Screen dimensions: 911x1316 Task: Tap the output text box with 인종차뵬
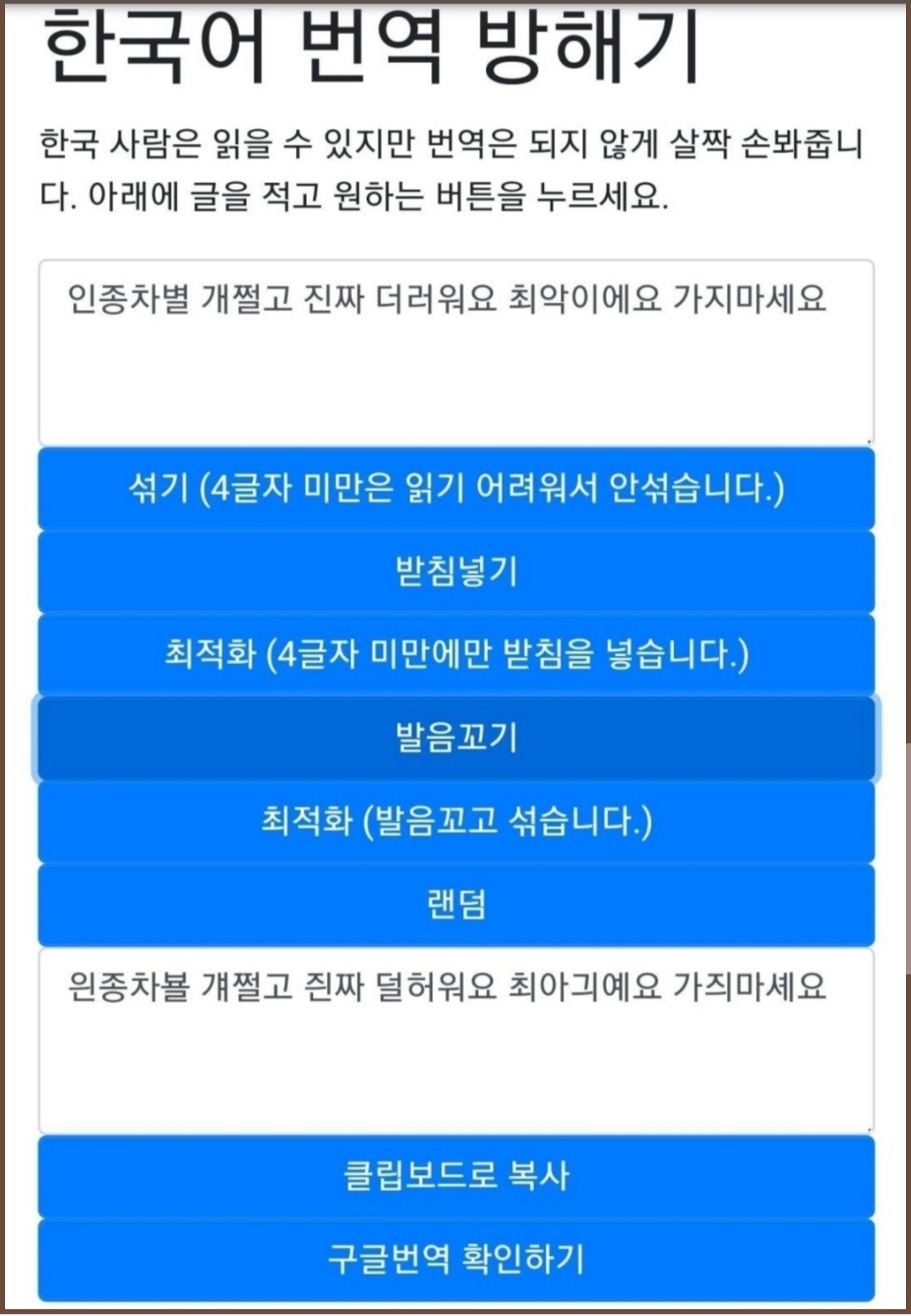(x=455, y=1040)
